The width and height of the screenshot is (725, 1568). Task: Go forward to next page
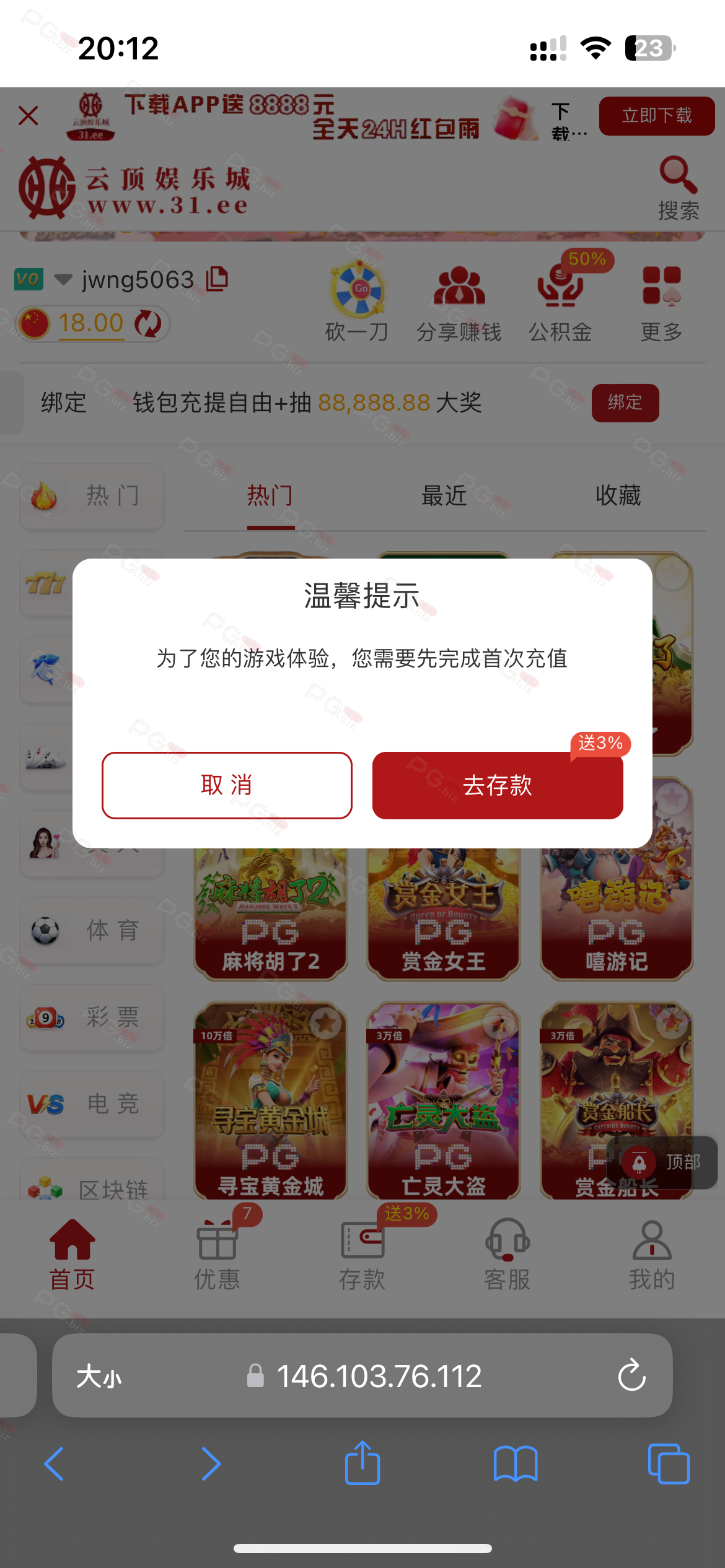tap(211, 1464)
